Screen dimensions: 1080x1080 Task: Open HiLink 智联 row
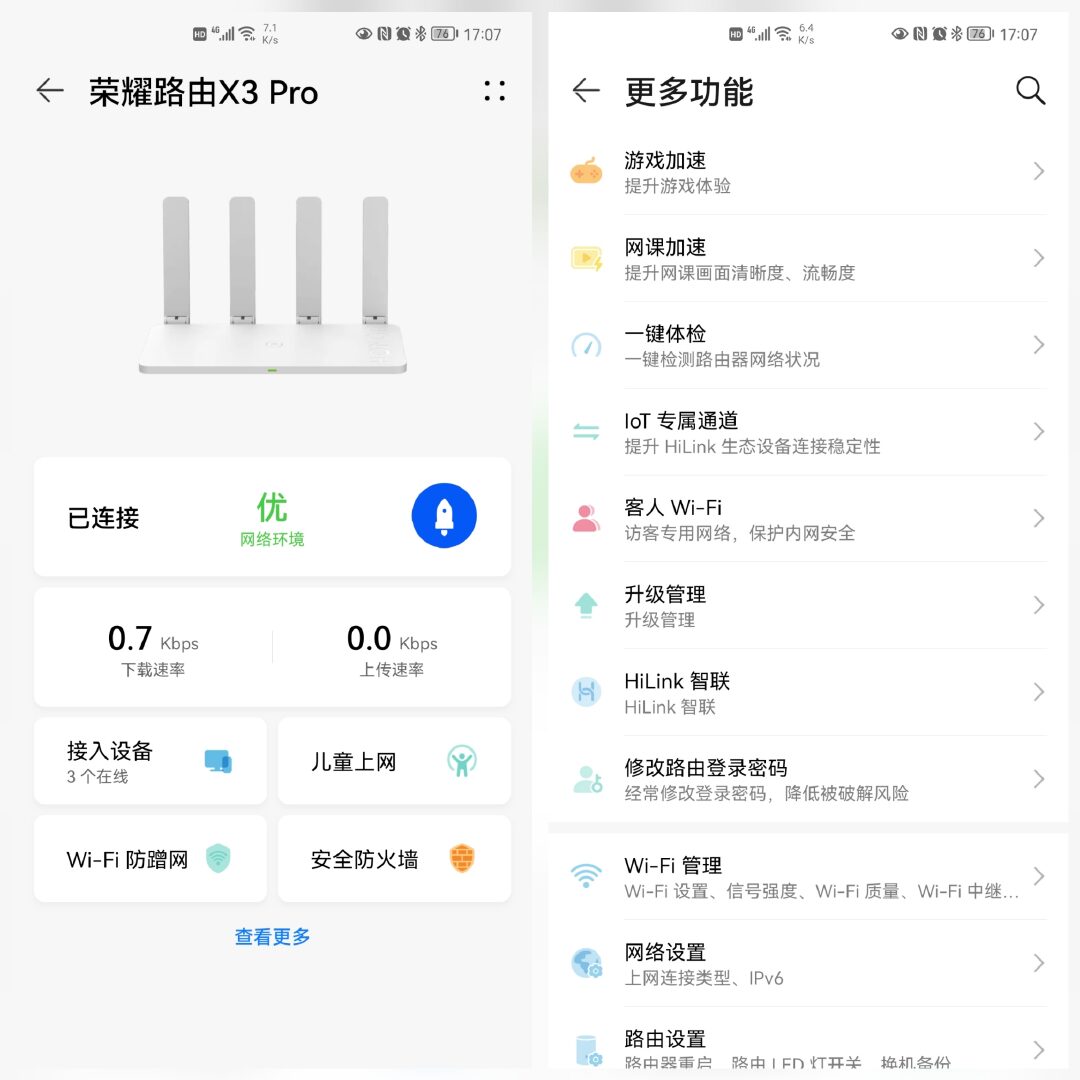click(809, 692)
